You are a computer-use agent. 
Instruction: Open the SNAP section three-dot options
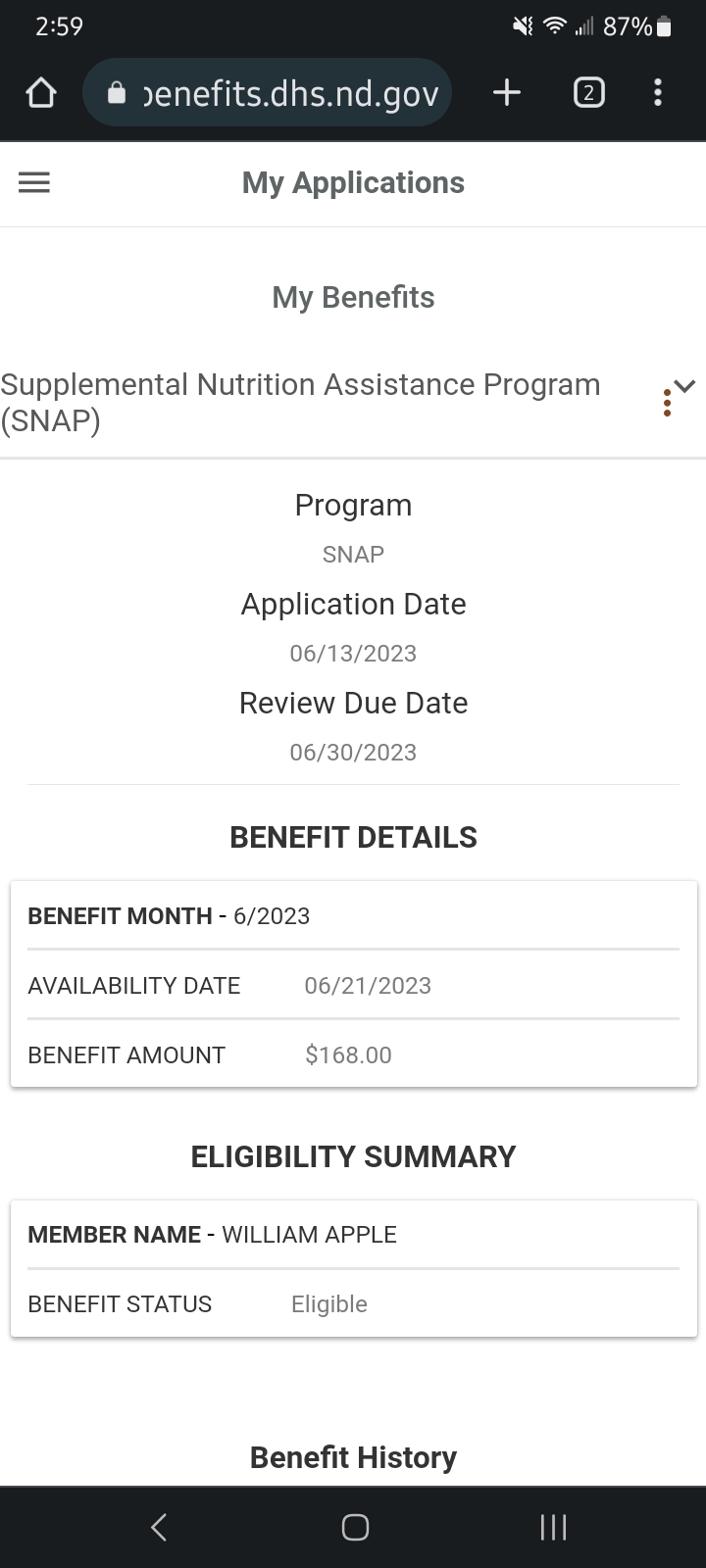coord(667,403)
